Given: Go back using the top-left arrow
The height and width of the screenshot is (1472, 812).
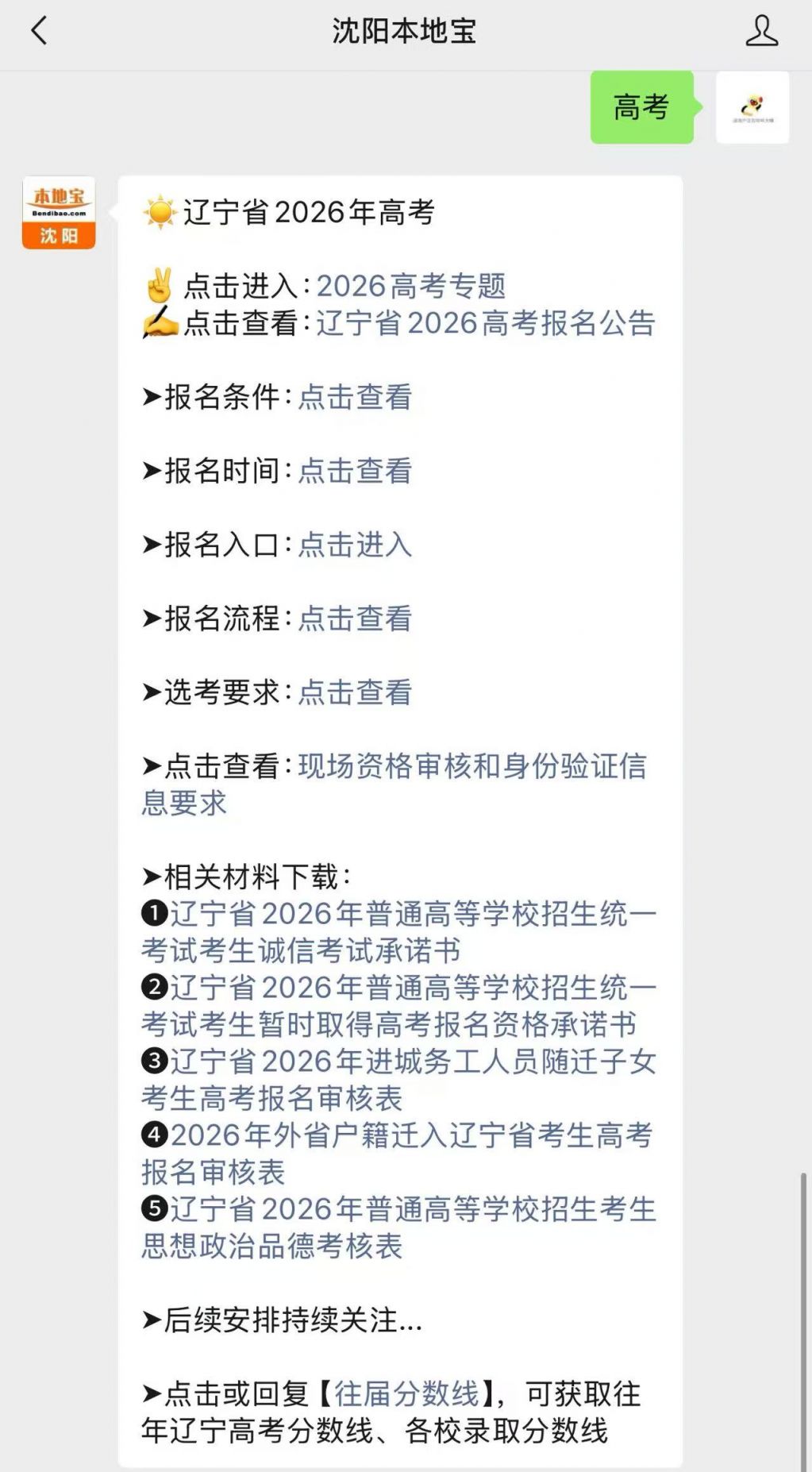Looking at the screenshot, I should (x=39, y=32).
